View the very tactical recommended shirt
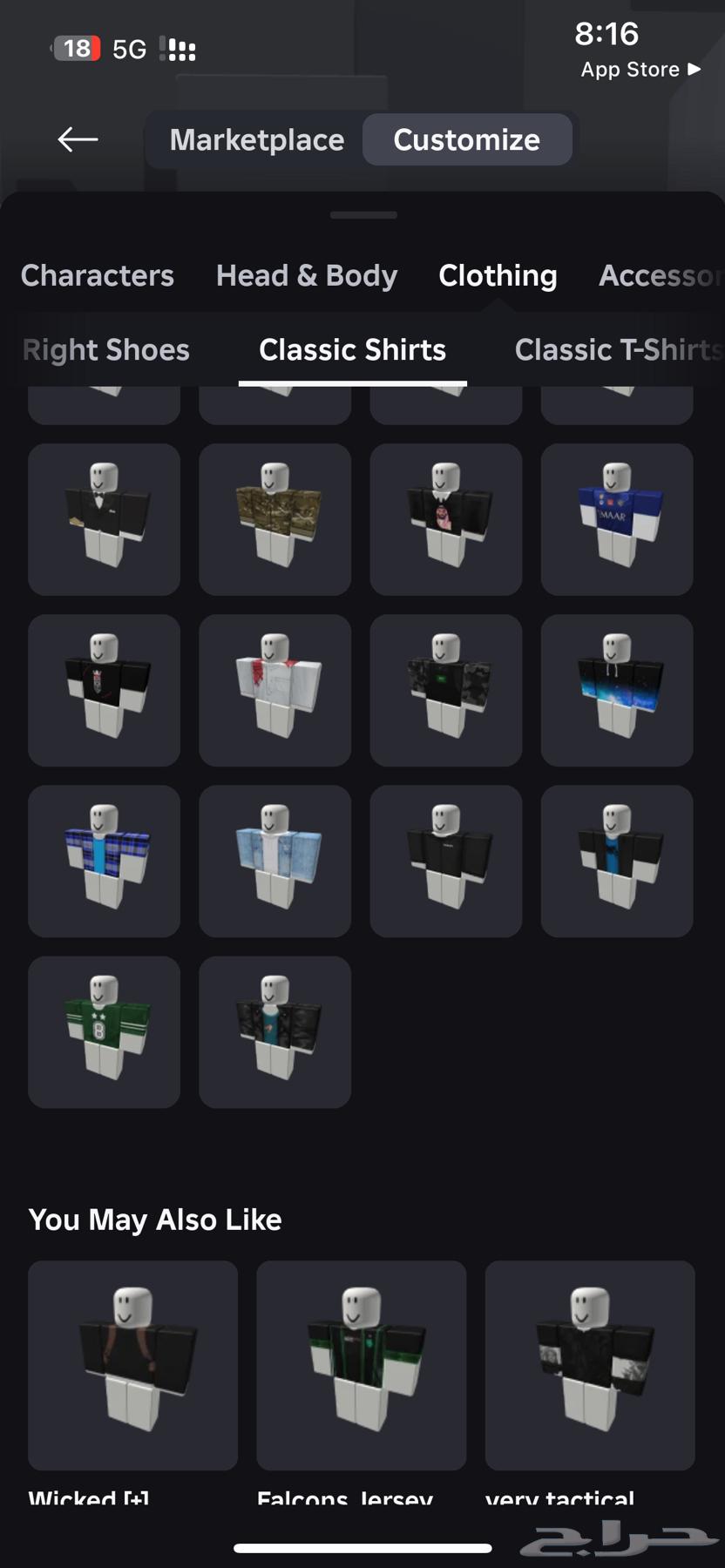Screen dimensions: 725x1568 (x=590, y=1365)
